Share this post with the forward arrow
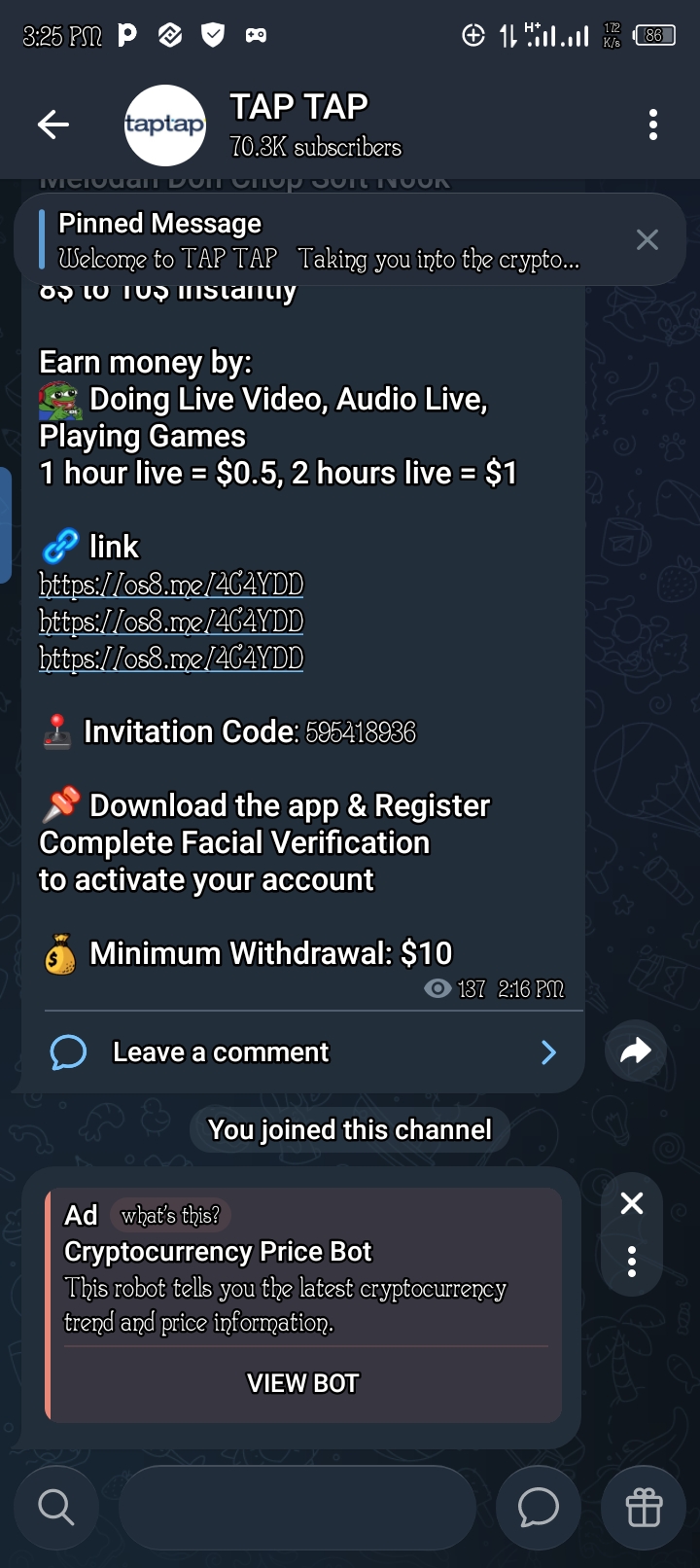The height and width of the screenshot is (1568, 700). tap(635, 1051)
